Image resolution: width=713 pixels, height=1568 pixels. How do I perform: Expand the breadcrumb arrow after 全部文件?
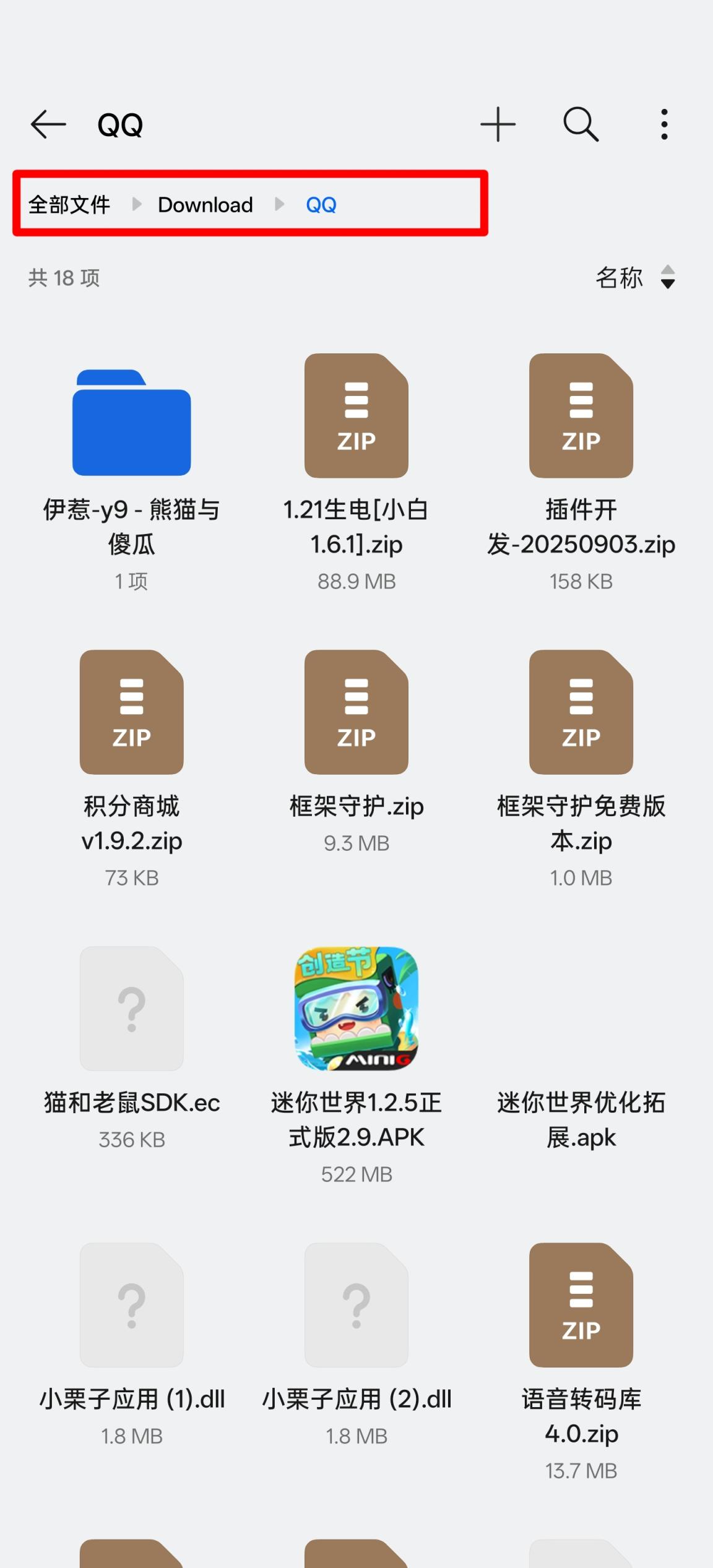(x=137, y=205)
